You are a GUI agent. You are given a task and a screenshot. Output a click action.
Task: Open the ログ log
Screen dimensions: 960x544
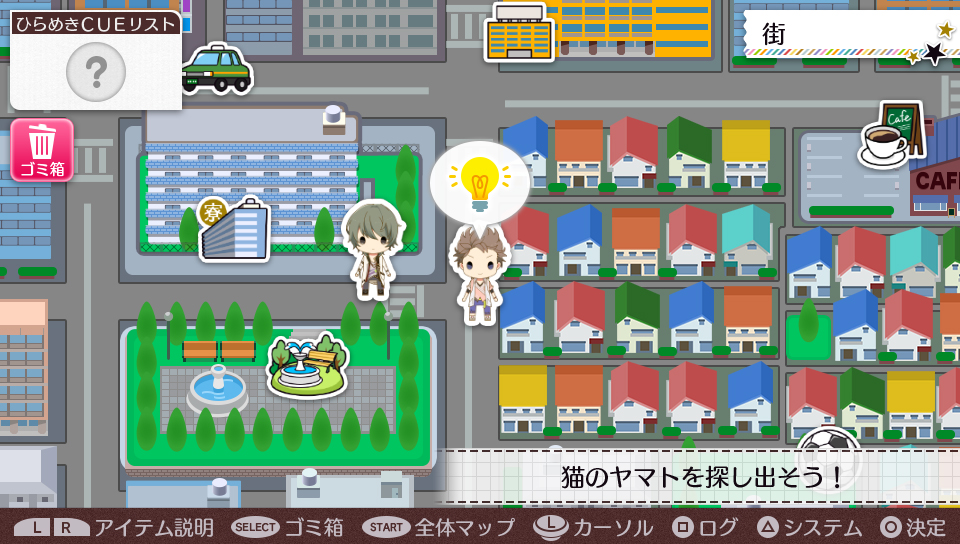[x=705, y=527]
